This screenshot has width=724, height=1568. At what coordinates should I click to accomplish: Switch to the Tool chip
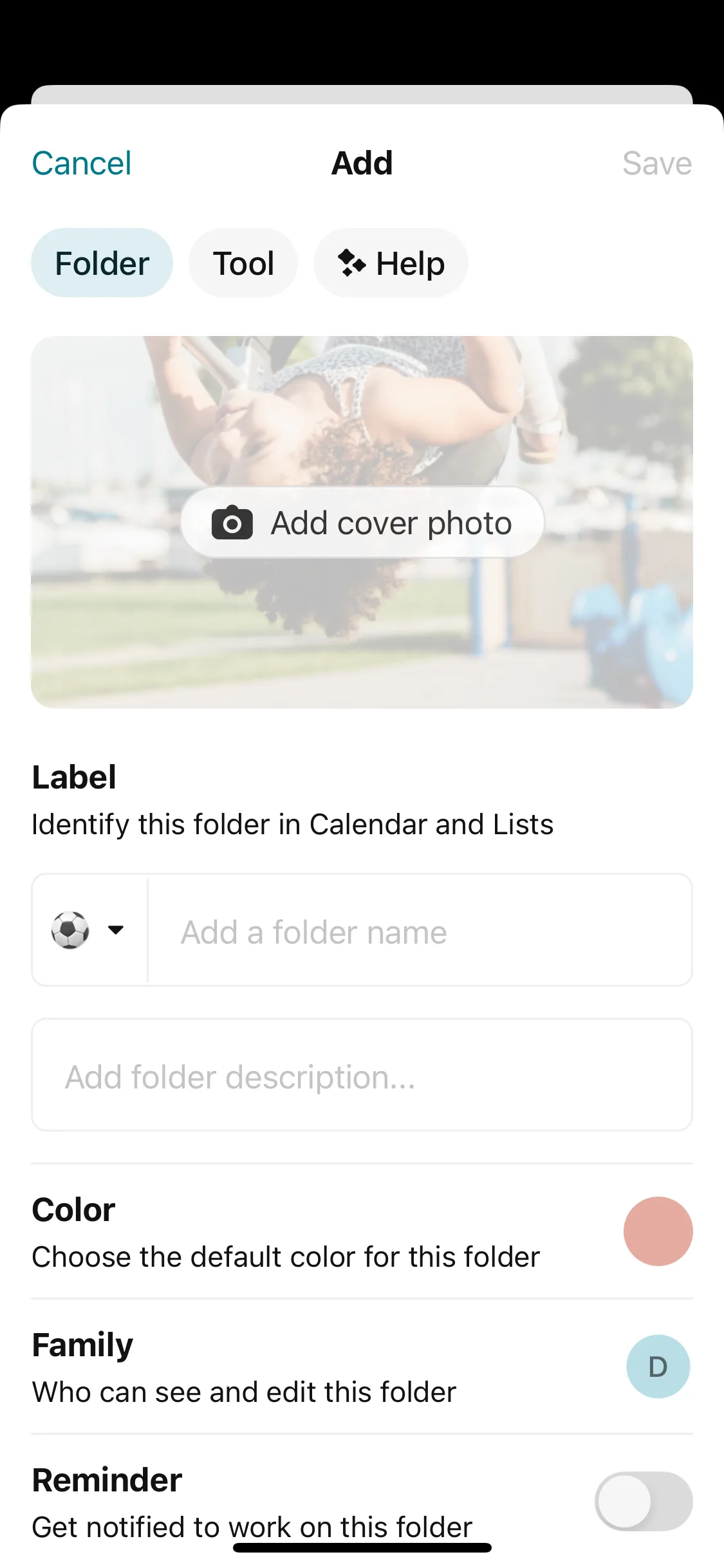pos(243,263)
